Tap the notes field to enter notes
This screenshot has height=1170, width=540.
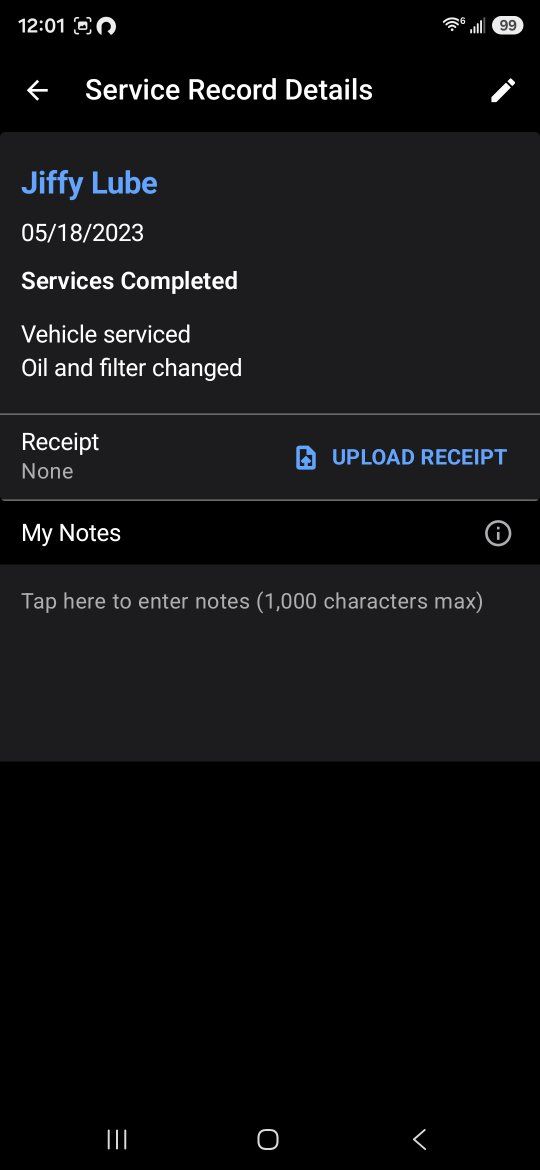click(x=270, y=663)
